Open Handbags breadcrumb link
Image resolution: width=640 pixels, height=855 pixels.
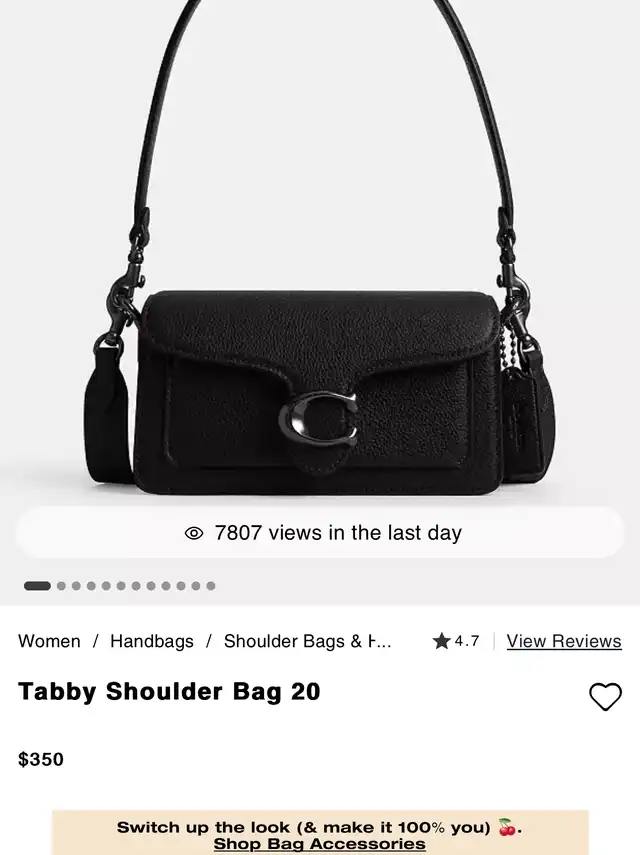(x=152, y=641)
